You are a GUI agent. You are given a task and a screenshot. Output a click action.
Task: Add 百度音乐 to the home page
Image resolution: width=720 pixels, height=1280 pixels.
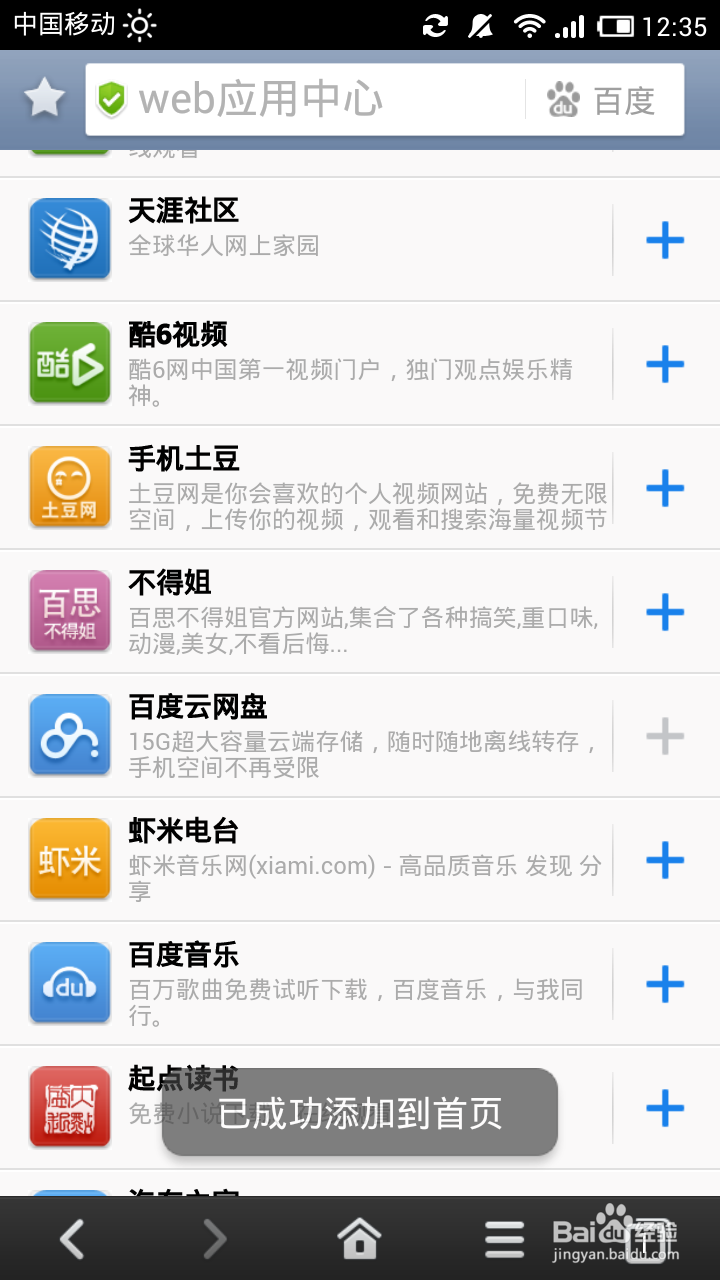click(x=665, y=984)
